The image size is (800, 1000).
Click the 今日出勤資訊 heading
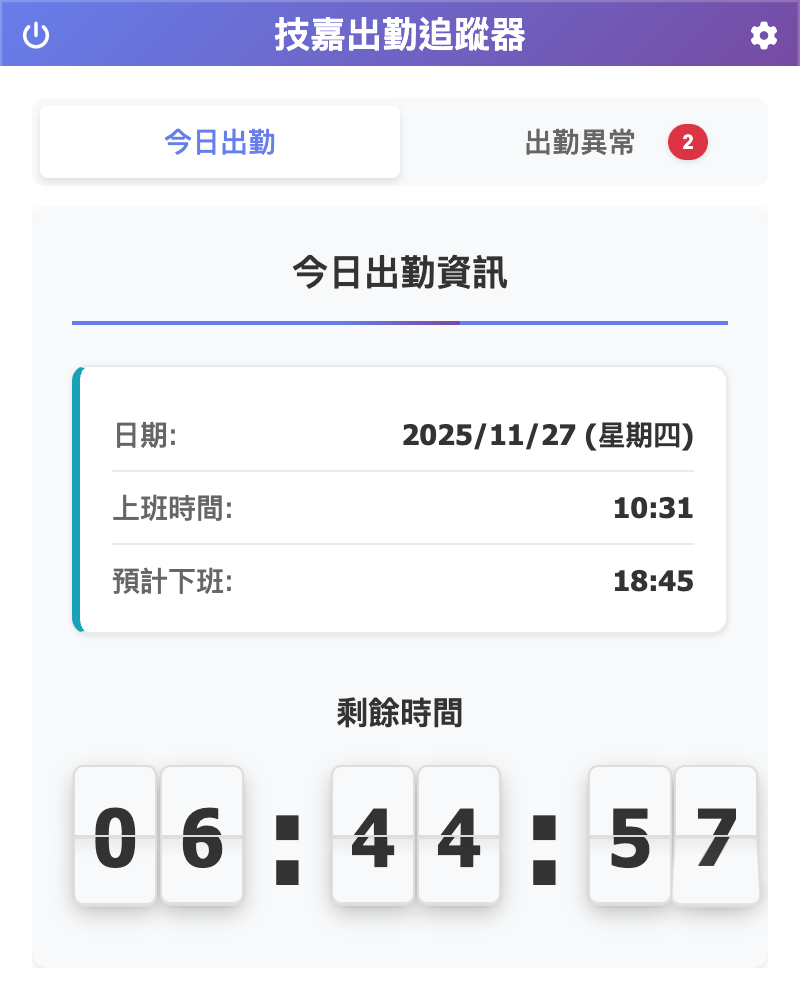400,272
